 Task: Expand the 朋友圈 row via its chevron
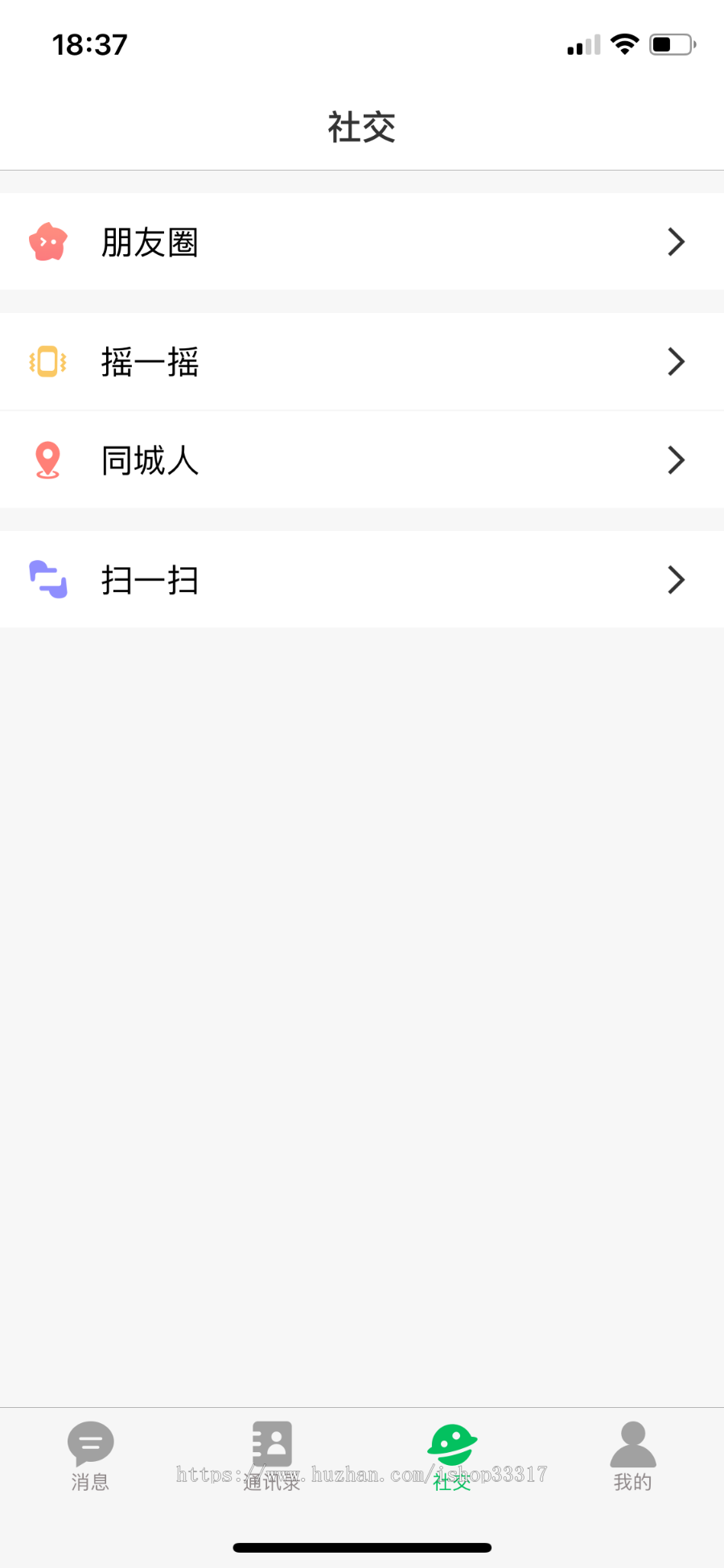(677, 241)
